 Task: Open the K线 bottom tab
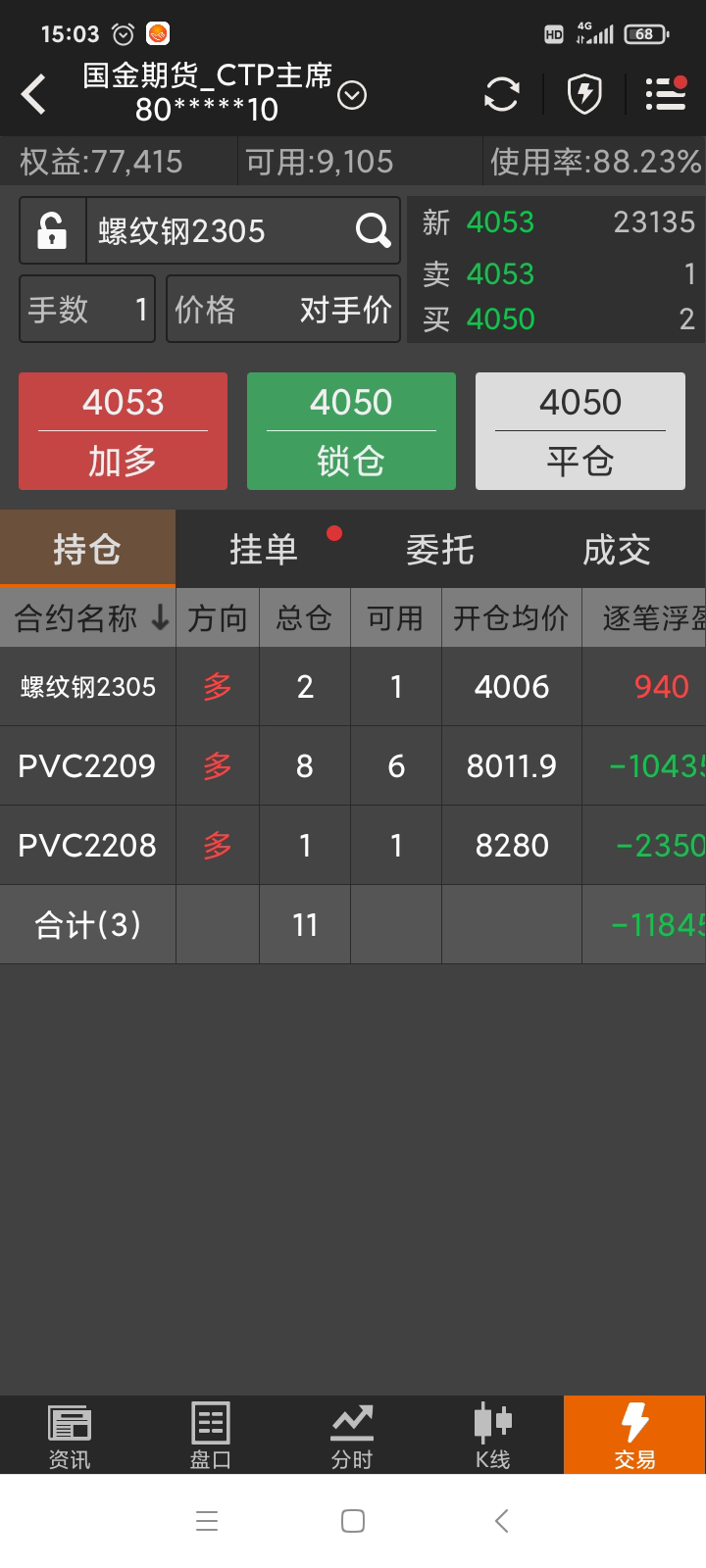[x=492, y=1436]
